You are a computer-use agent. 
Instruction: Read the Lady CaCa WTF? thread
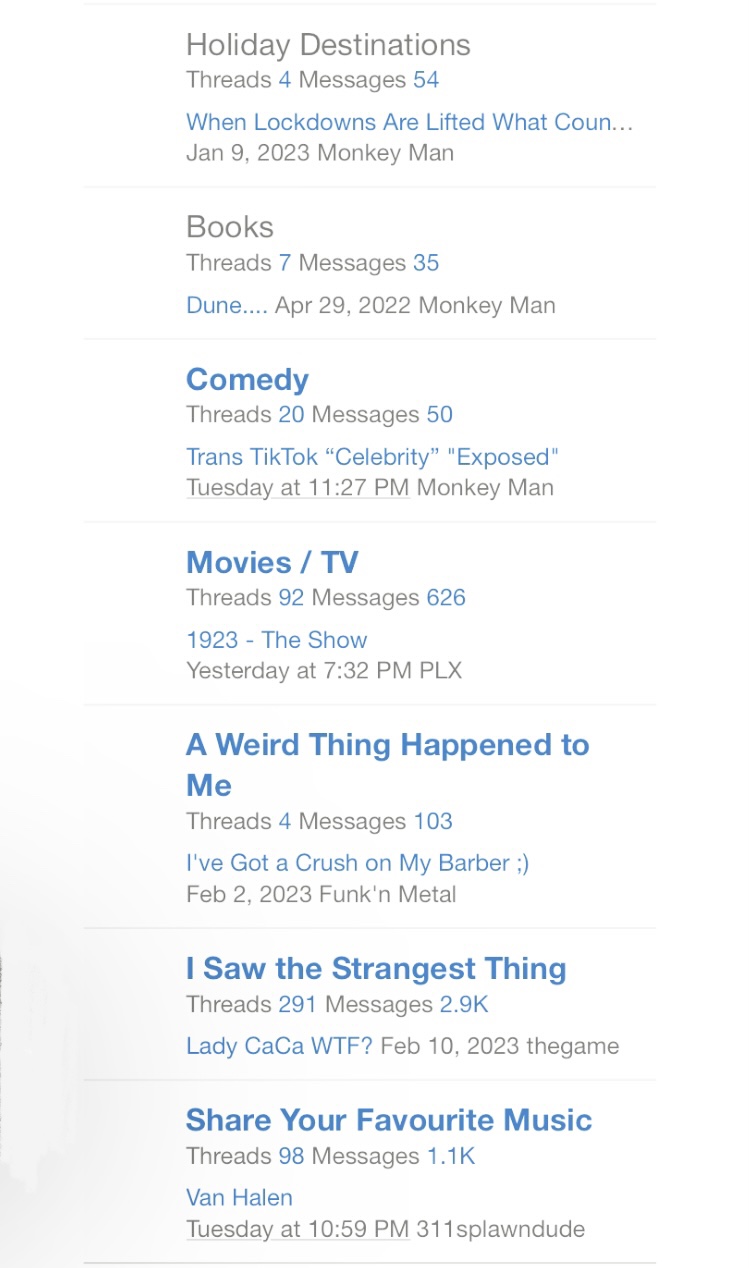[x=279, y=1046]
